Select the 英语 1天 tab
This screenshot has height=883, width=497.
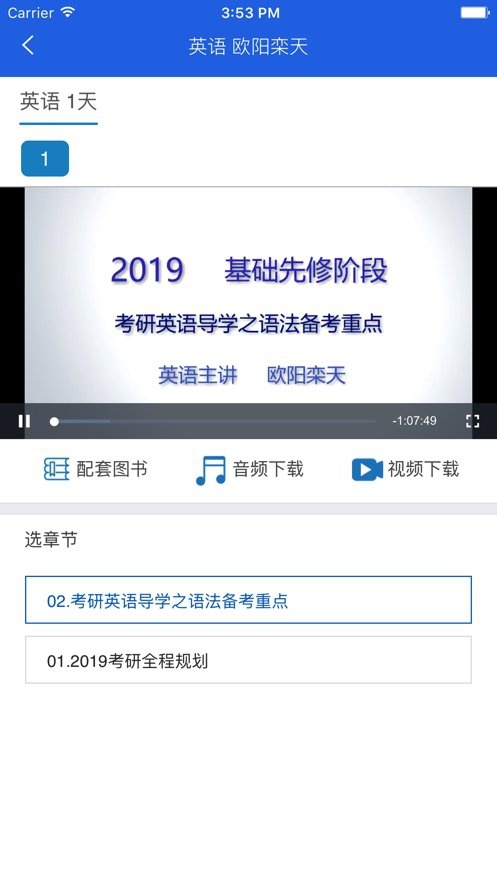[59, 102]
